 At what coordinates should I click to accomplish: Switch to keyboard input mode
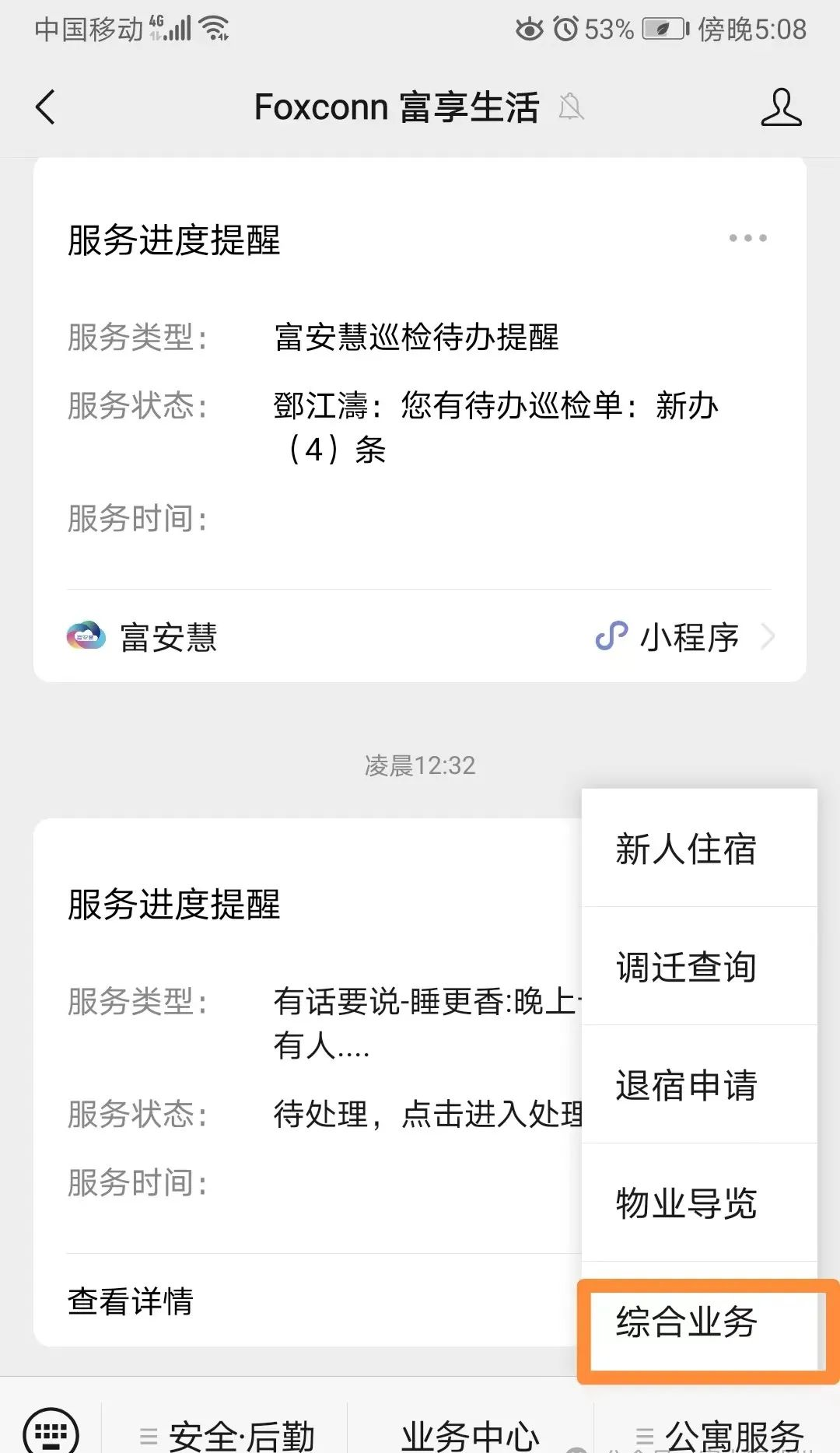[x=51, y=1431]
